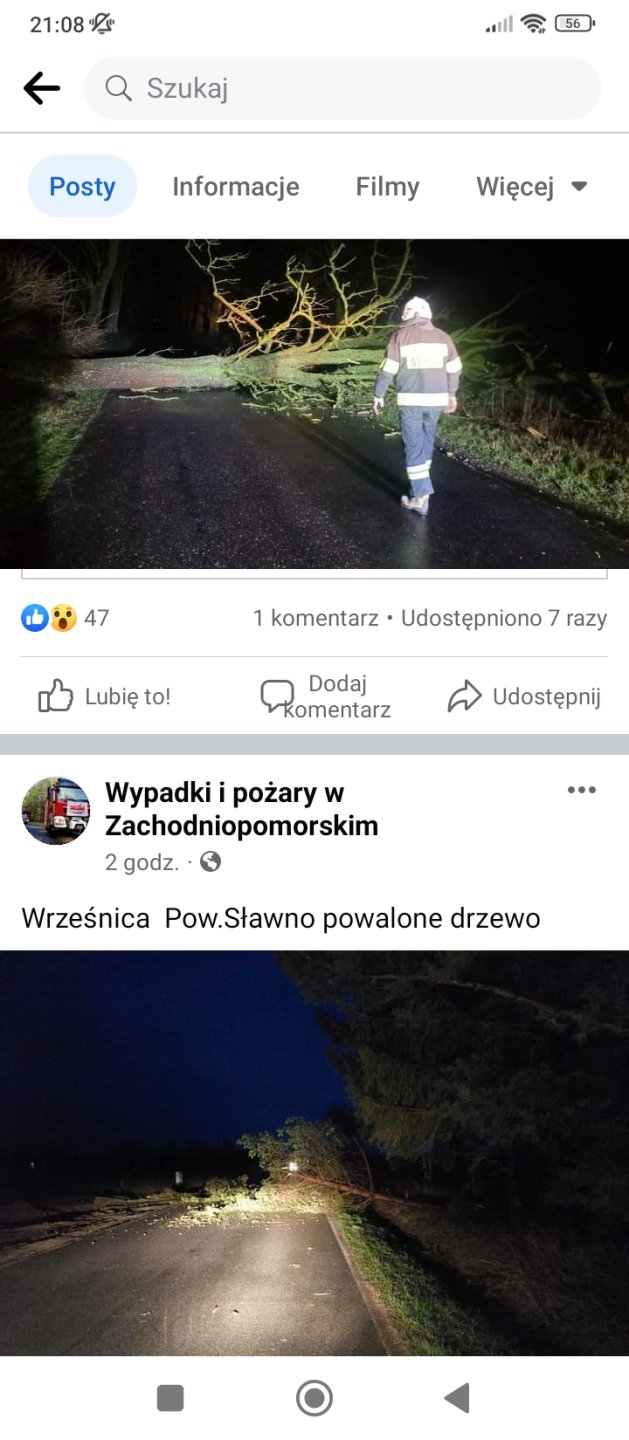Open the 1 komentarz link
The width and height of the screenshot is (629, 1440).
click(315, 618)
